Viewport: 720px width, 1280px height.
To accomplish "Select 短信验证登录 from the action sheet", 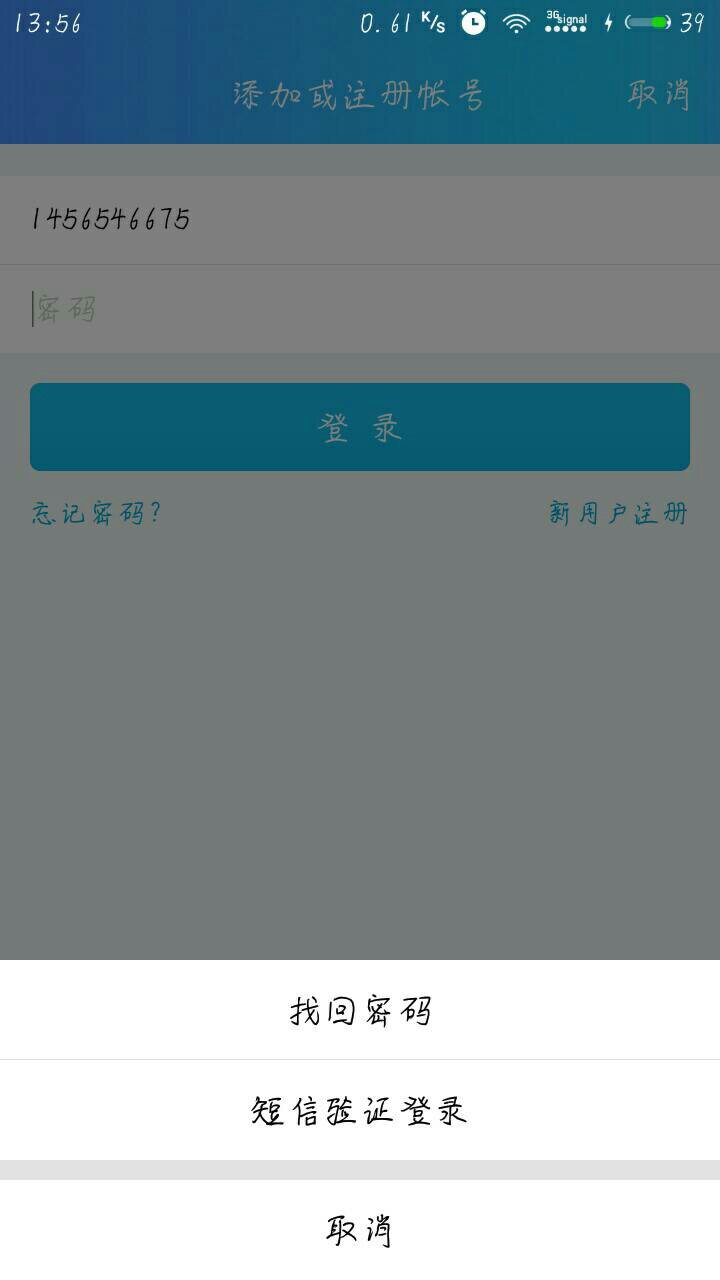I will pos(360,1110).
